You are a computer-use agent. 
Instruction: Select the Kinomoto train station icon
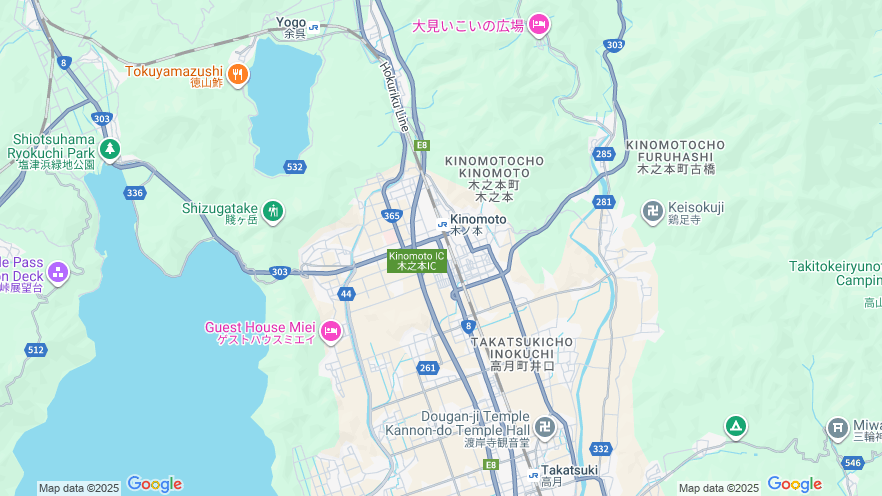tap(442, 223)
